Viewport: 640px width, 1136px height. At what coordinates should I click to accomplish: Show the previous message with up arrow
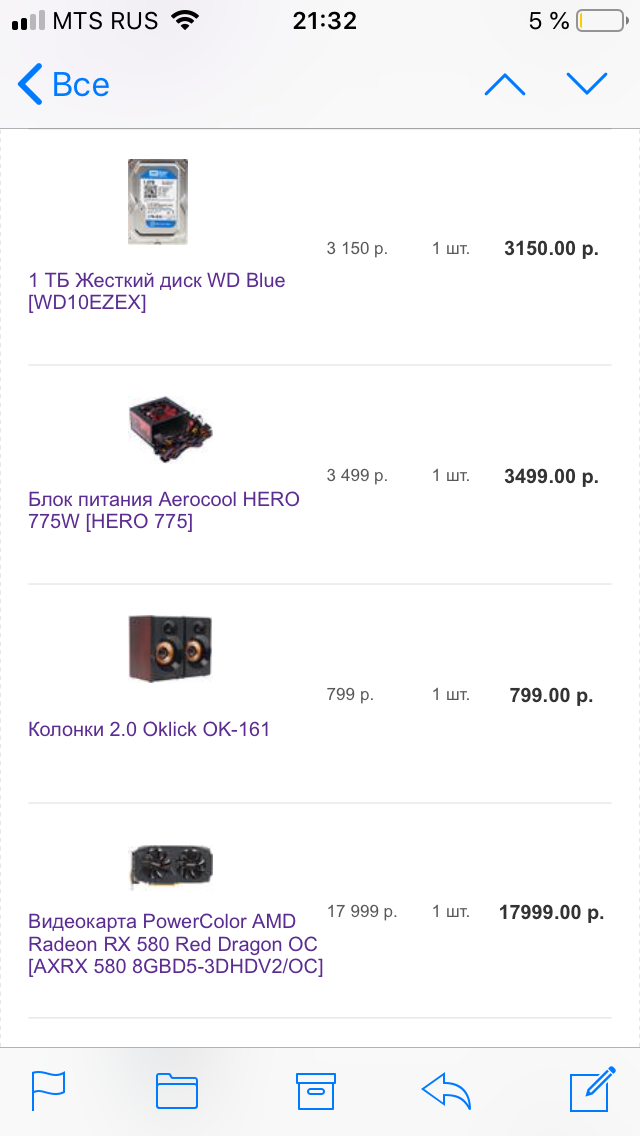504,85
